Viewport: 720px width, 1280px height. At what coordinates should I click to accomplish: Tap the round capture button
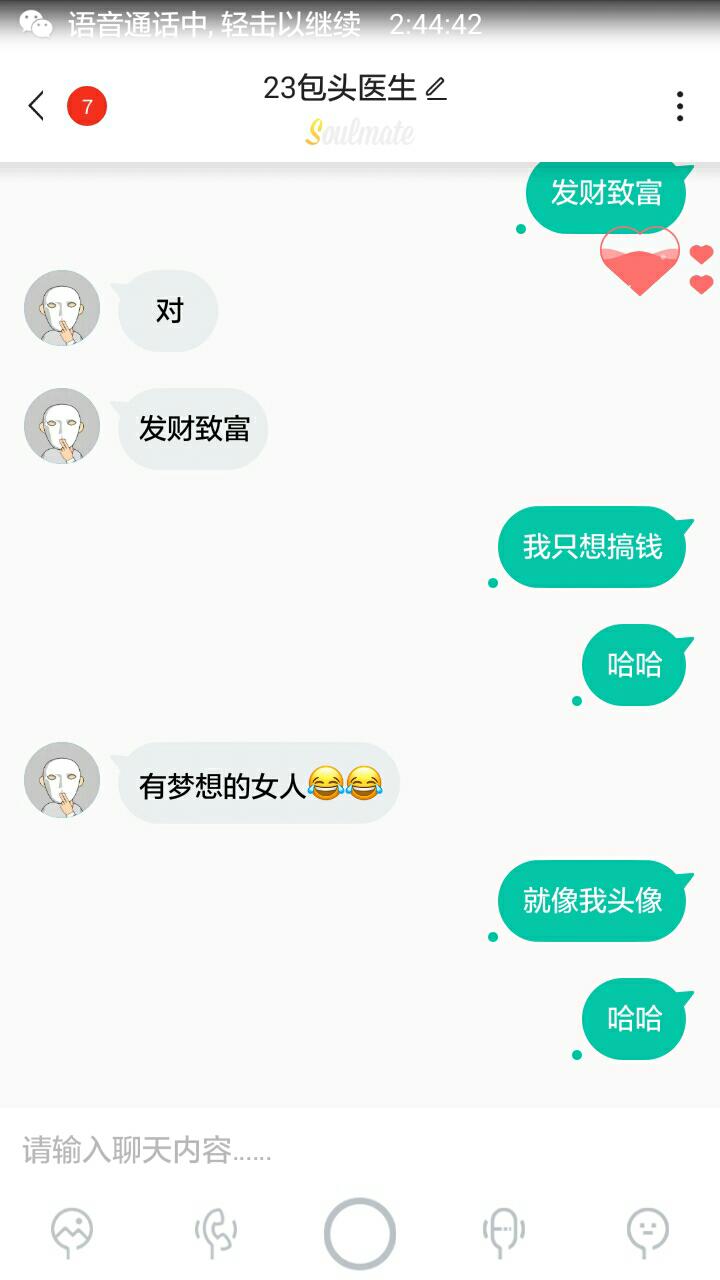(x=360, y=1233)
